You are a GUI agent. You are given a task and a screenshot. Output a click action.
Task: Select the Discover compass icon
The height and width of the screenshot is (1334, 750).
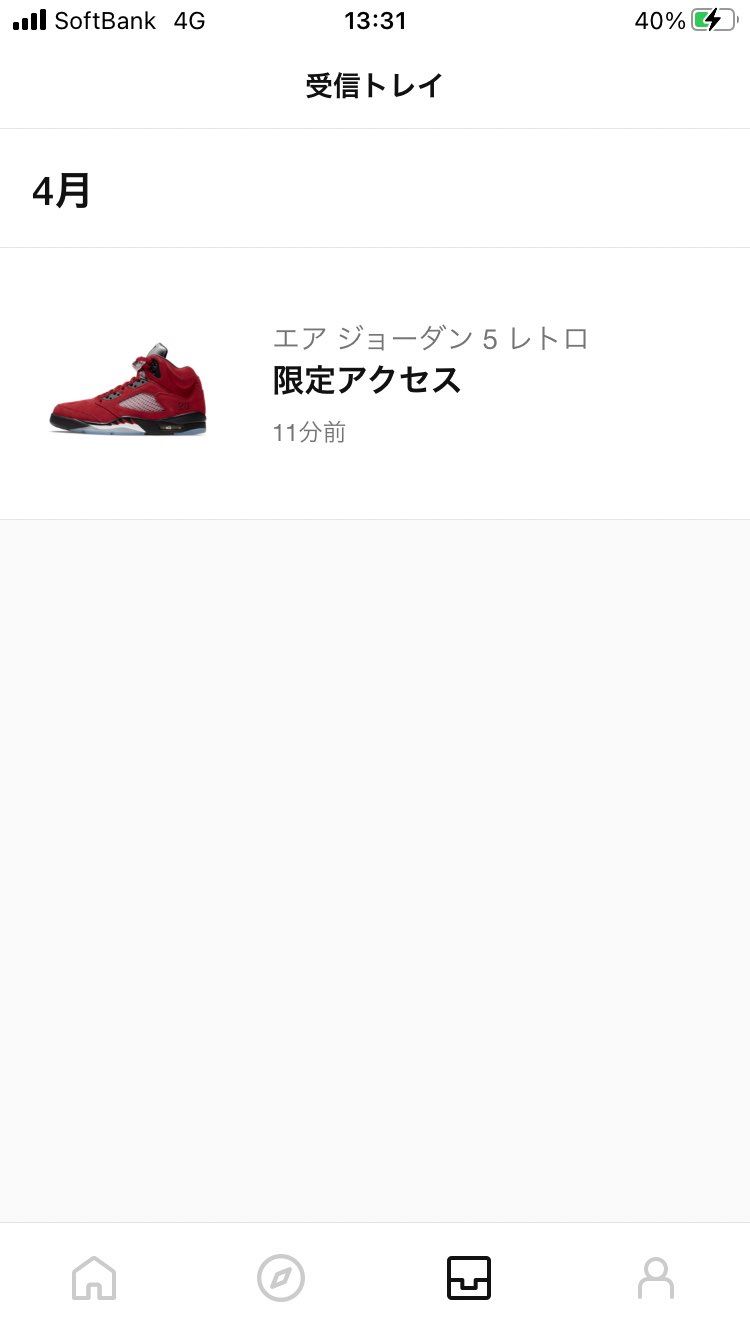pyautogui.click(x=280, y=1277)
